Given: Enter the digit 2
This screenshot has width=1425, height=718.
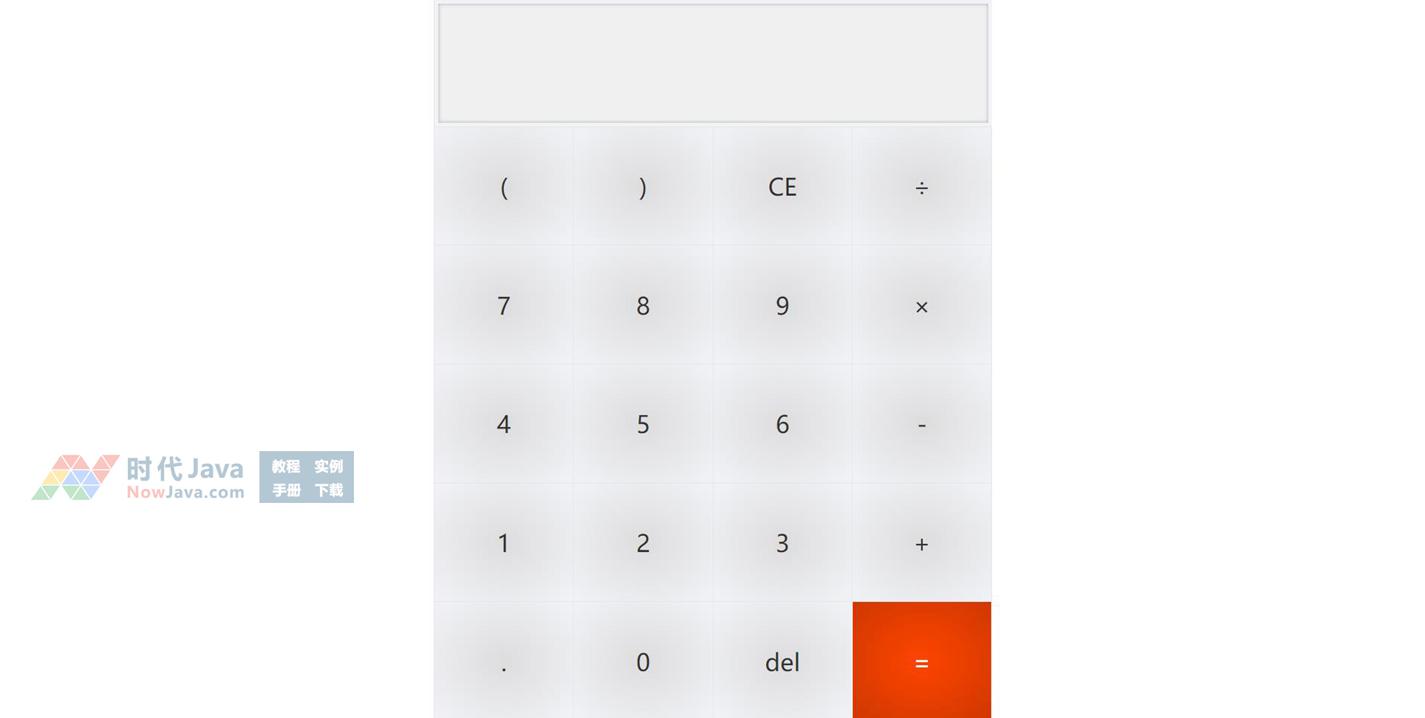Looking at the screenshot, I should [x=643, y=543].
